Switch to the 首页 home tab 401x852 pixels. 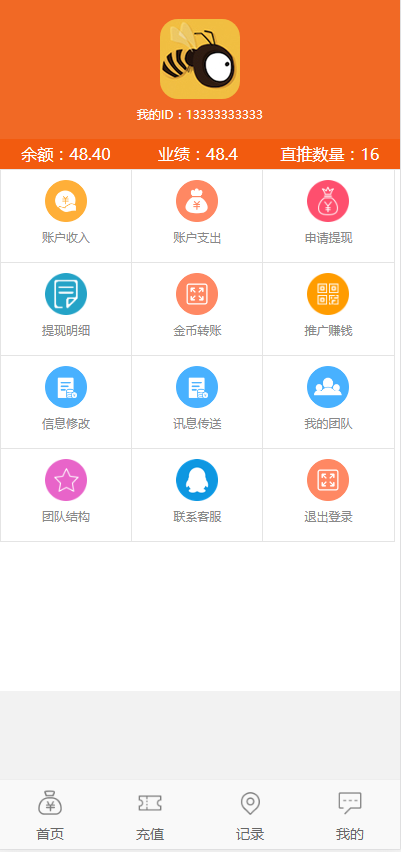pyautogui.click(x=50, y=815)
